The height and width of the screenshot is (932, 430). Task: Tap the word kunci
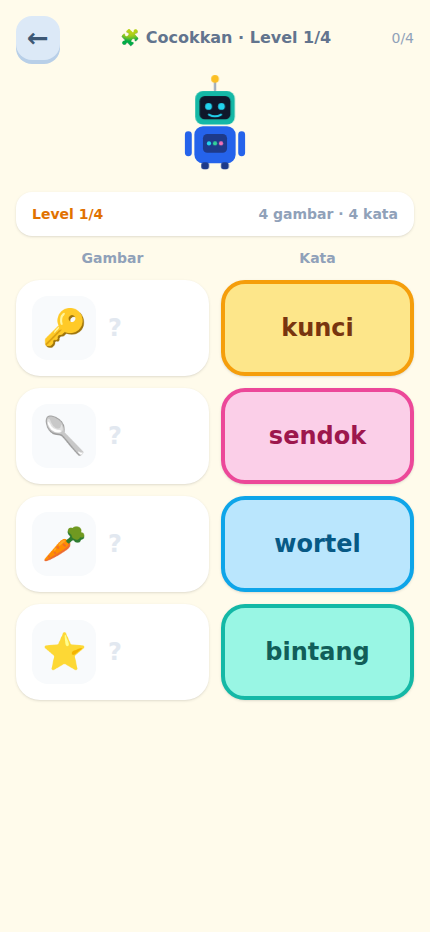pos(318,328)
